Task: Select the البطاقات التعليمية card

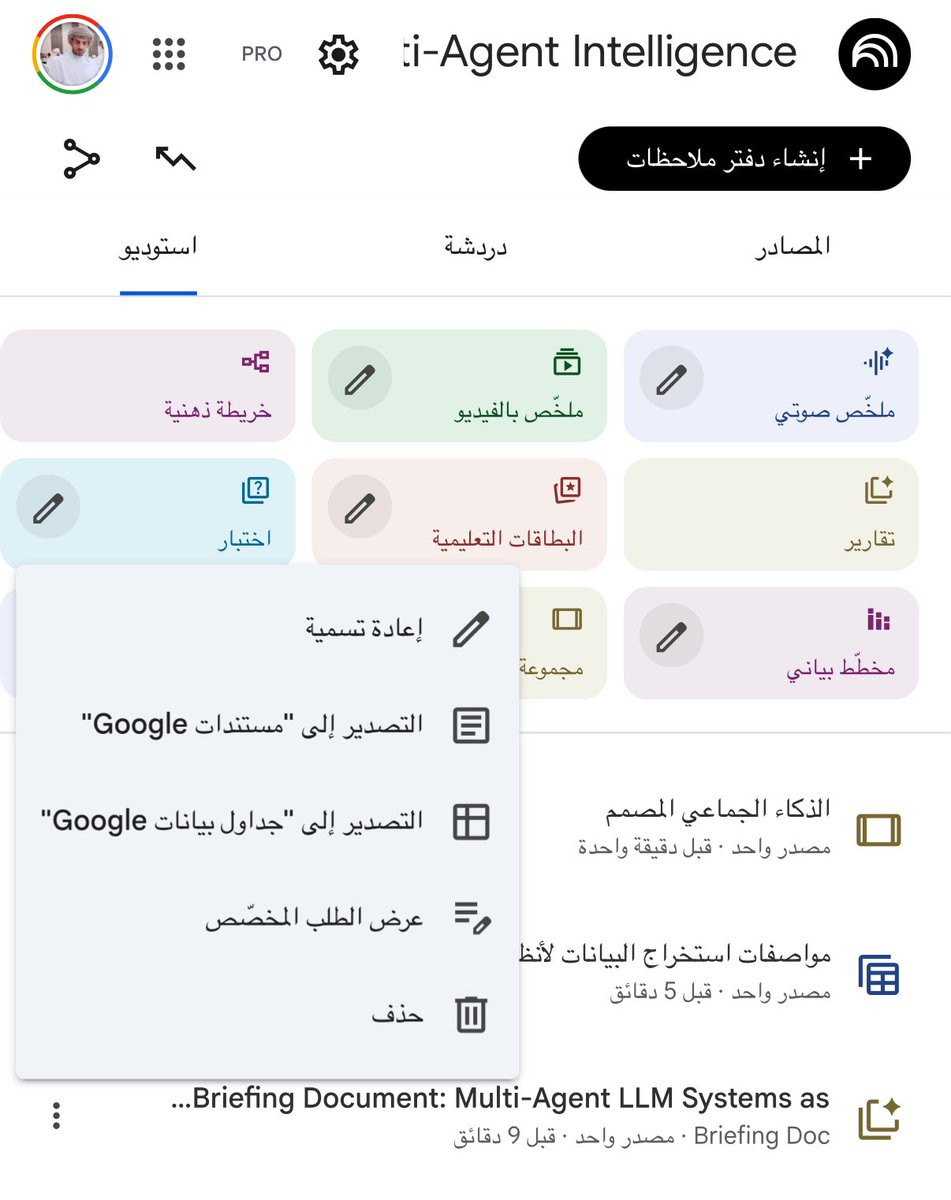Action: [459, 514]
